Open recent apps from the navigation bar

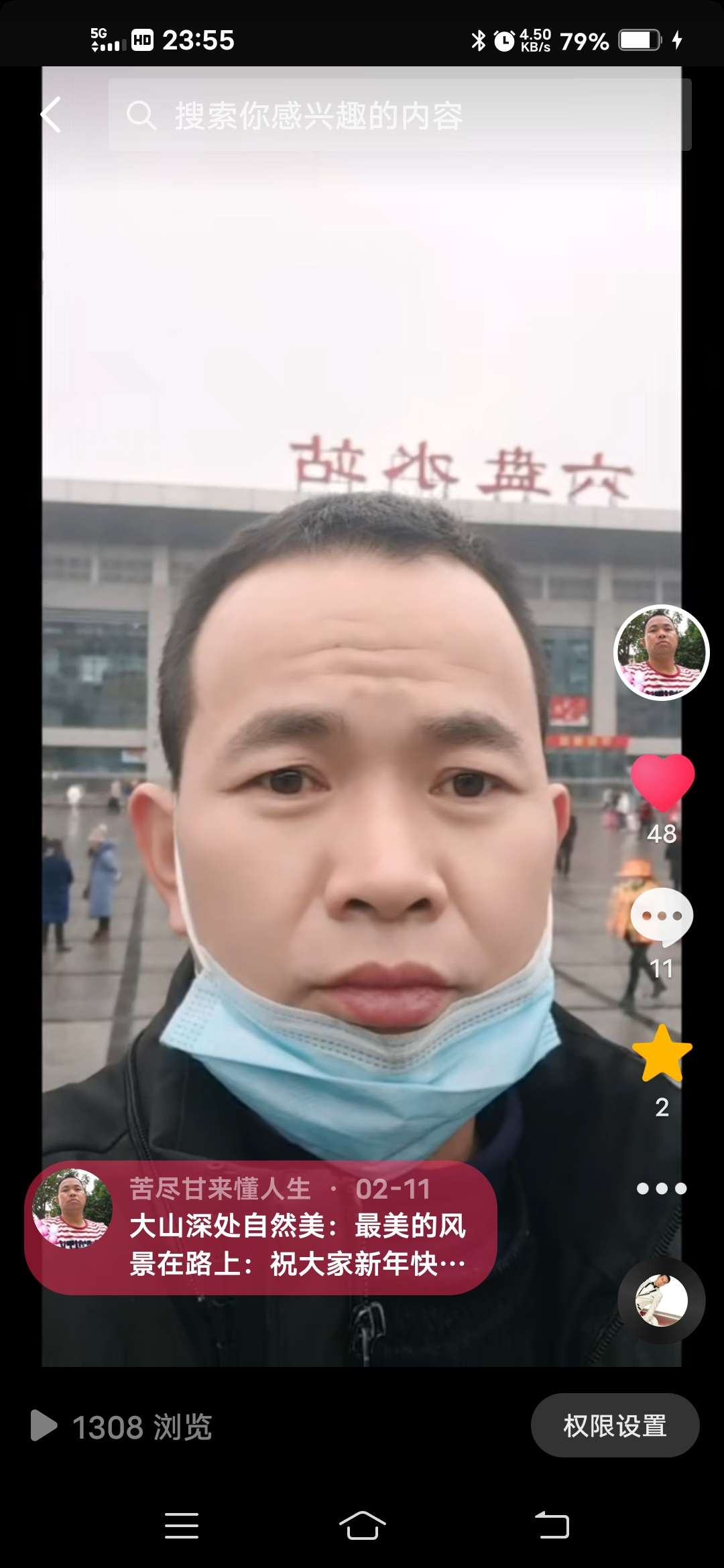pyautogui.click(x=181, y=1526)
